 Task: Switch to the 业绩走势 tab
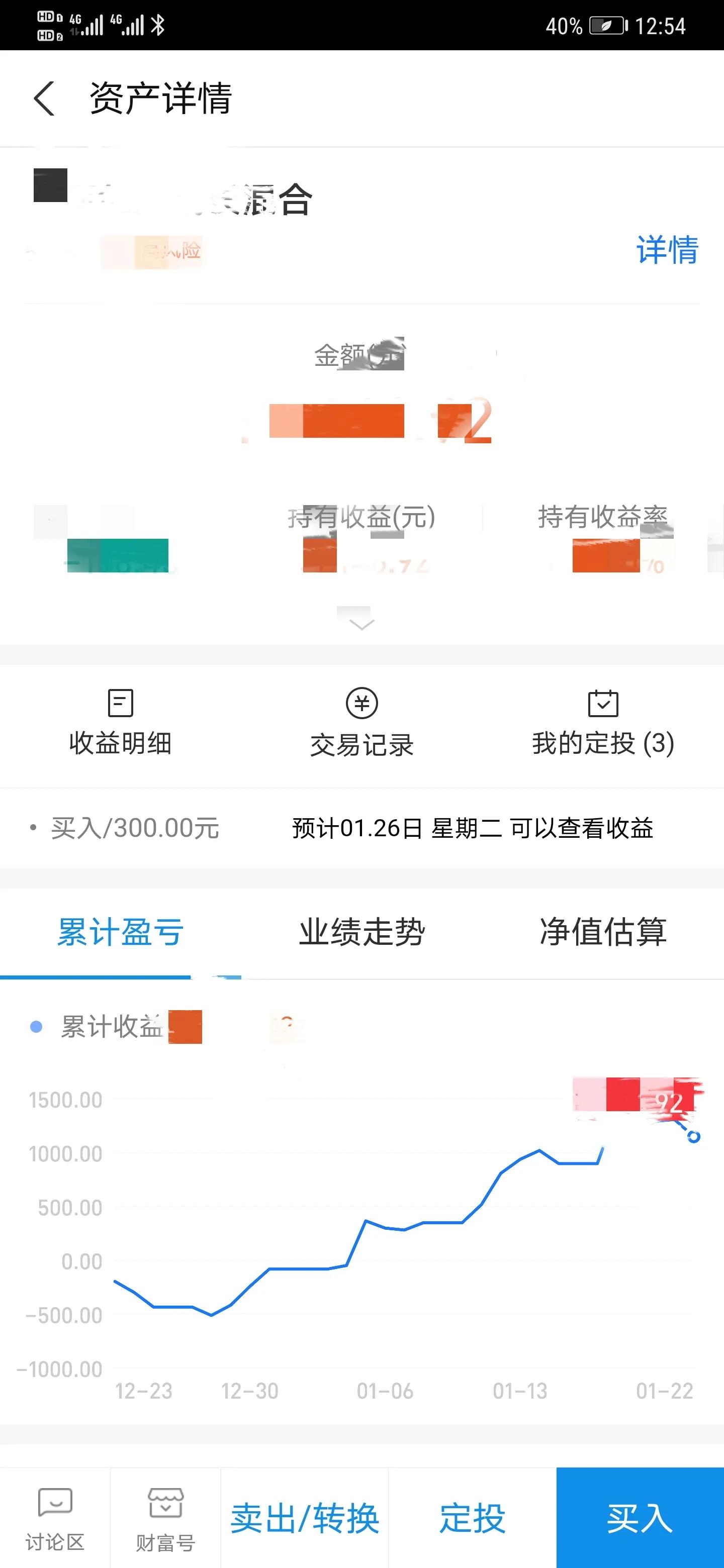click(x=361, y=931)
